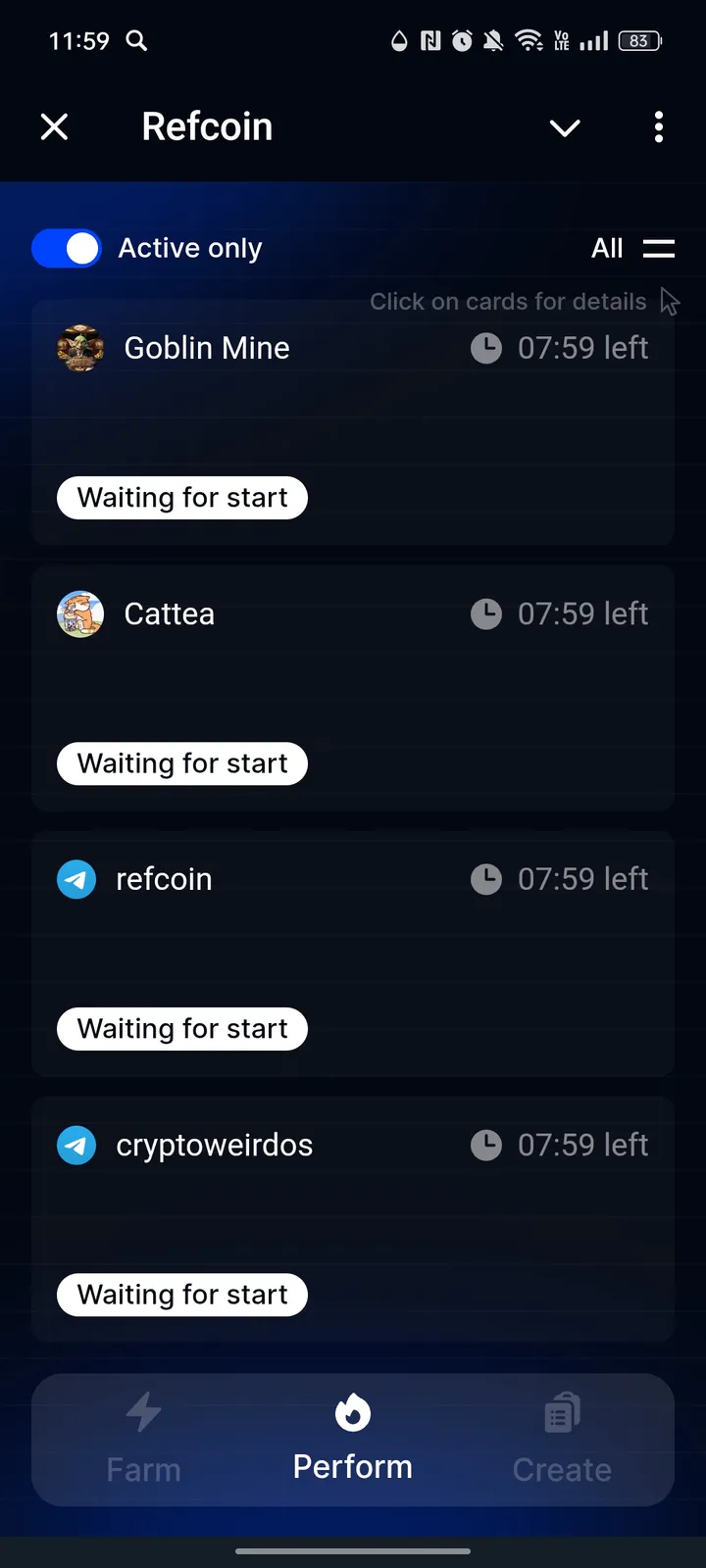
Task: Click the refcoin Telegram channel icon
Action: (x=76, y=879)
